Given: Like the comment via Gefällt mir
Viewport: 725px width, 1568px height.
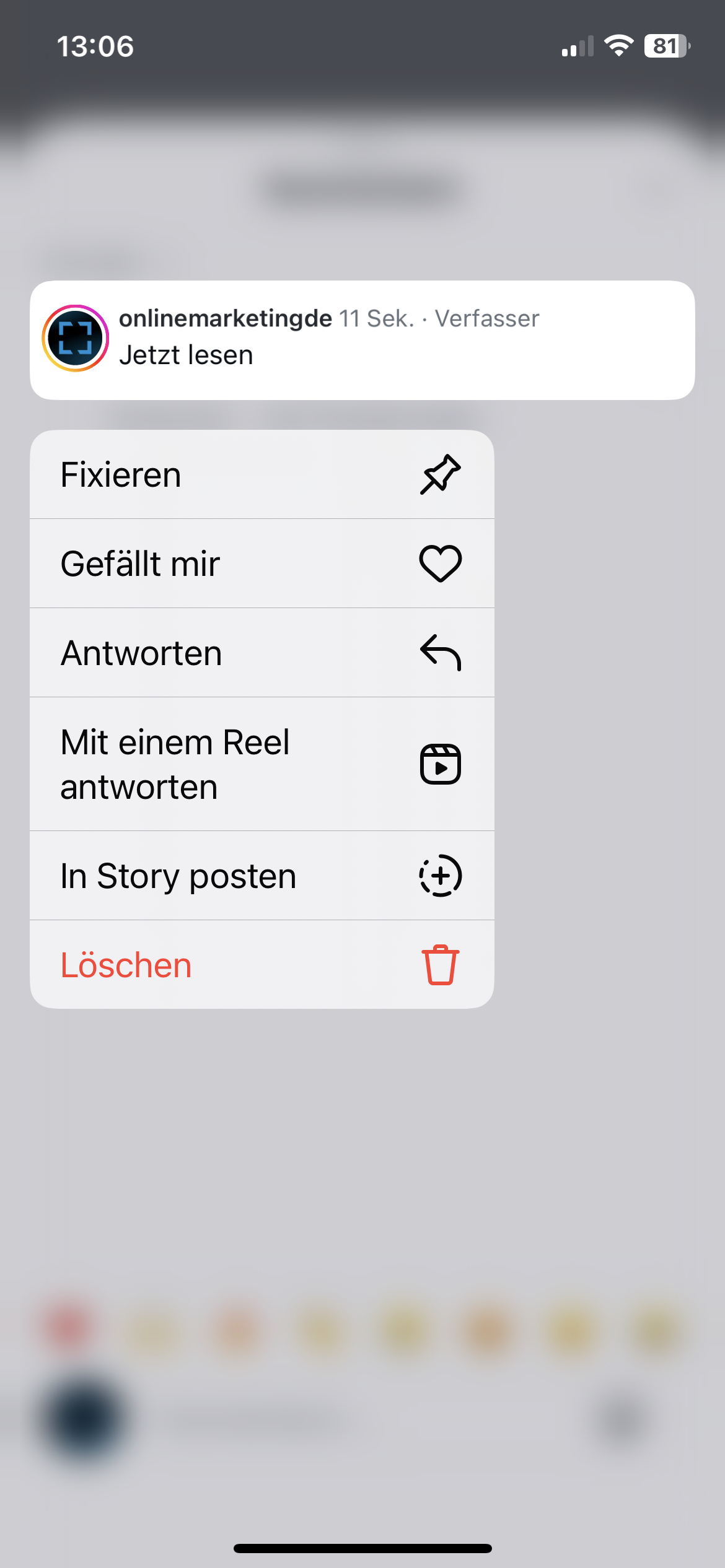Looking at the screenshot, I should pos(261,564).
